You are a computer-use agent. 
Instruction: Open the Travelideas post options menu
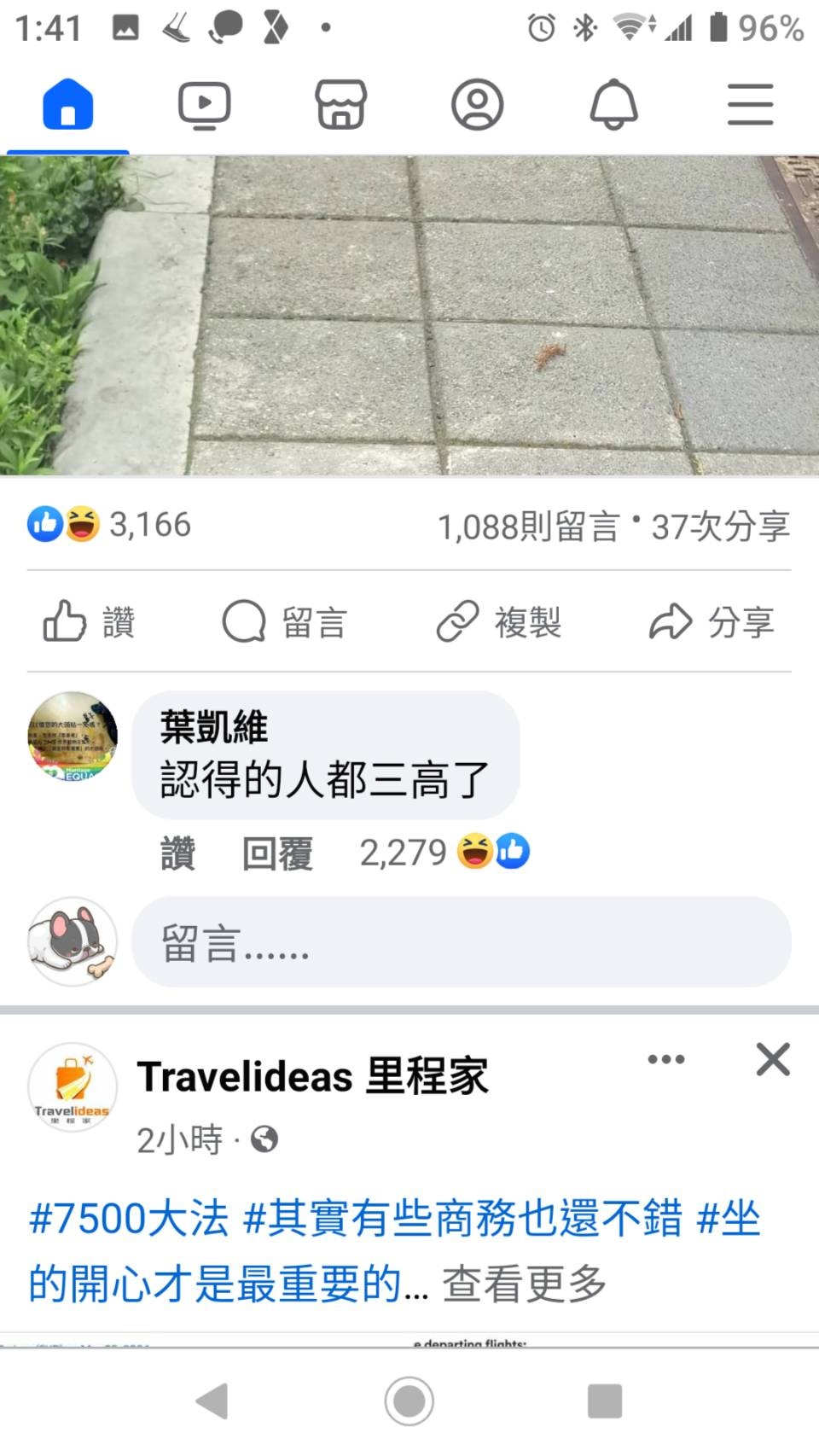665,1059
